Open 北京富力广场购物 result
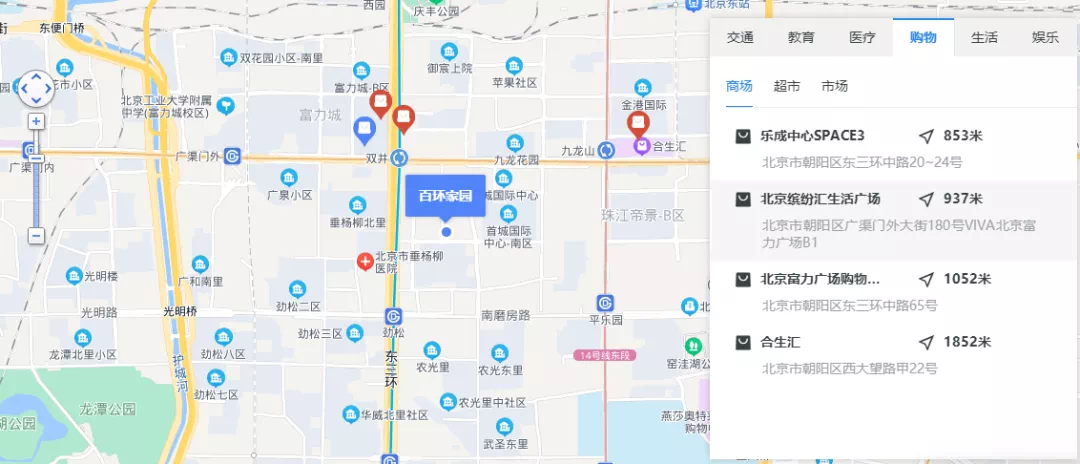 (820, 279)
